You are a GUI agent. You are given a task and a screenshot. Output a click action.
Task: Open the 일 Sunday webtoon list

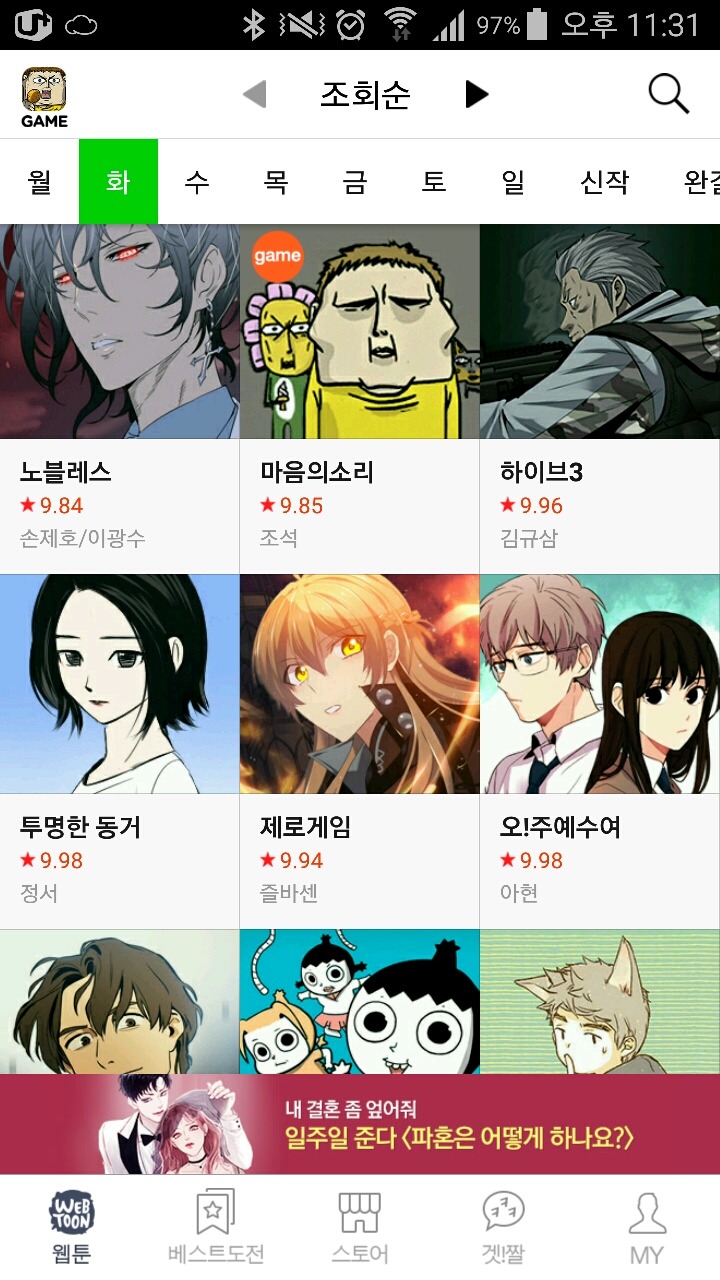coord(512,181)
